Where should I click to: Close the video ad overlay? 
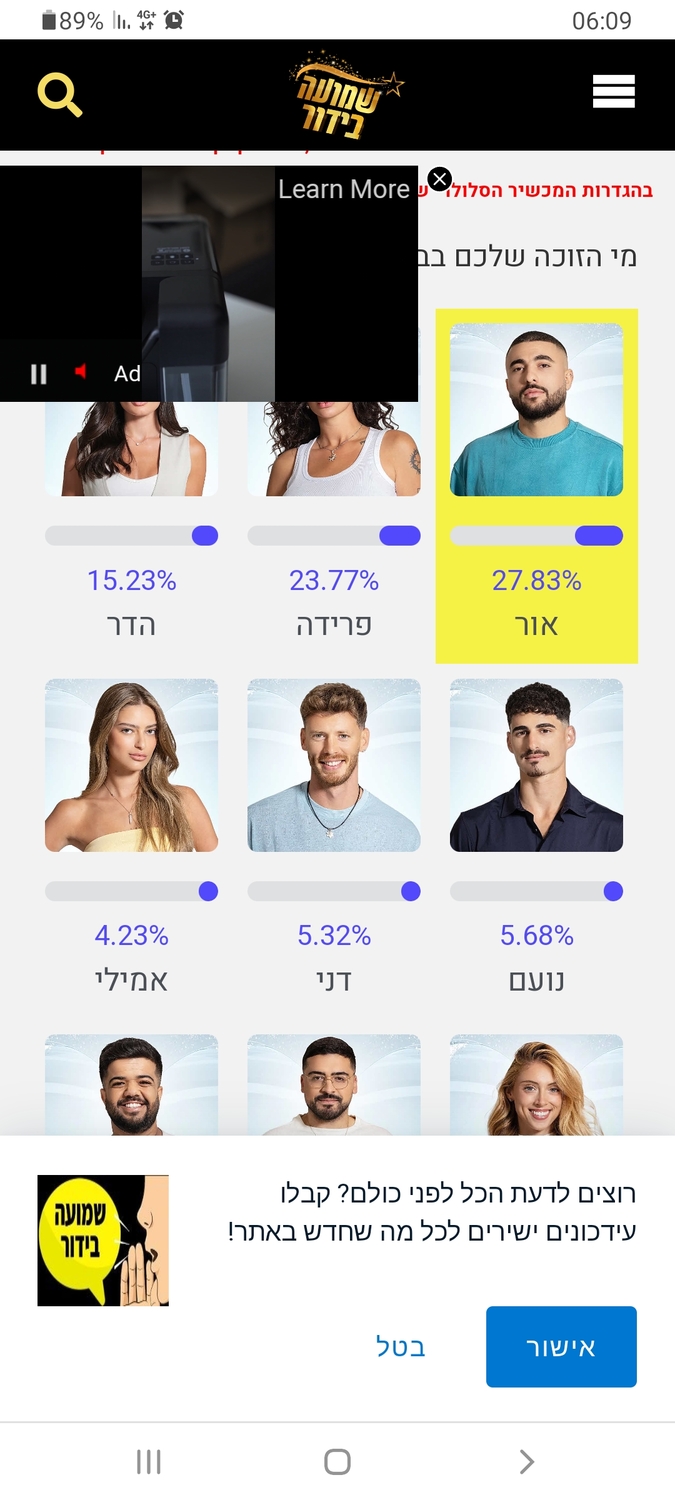pos(439,180)
